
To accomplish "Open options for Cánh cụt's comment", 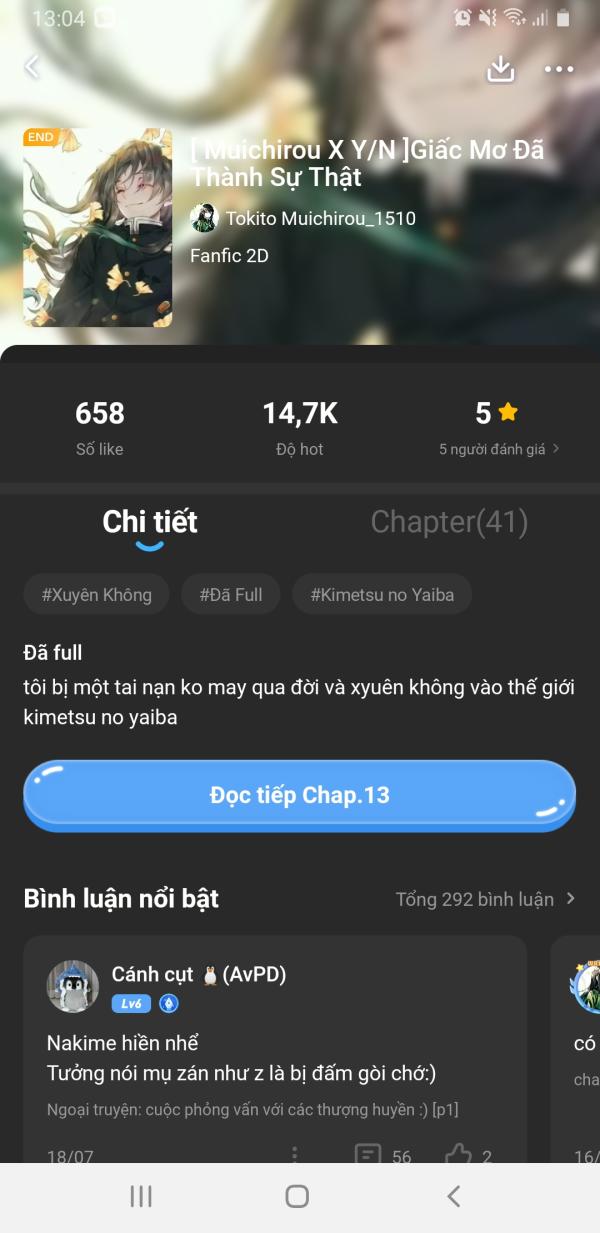I will point(294,1156).
